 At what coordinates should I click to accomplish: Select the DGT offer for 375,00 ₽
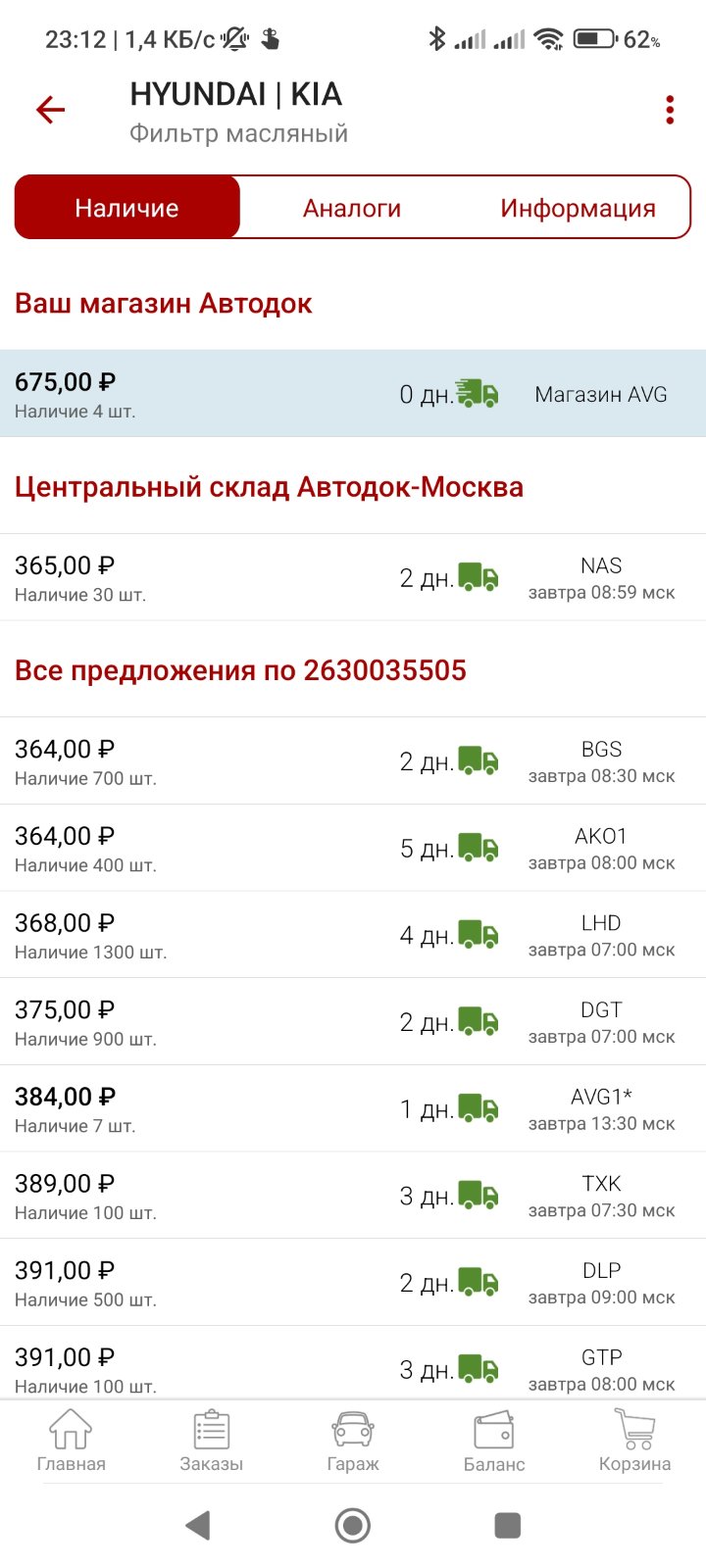pos(353,1021)
